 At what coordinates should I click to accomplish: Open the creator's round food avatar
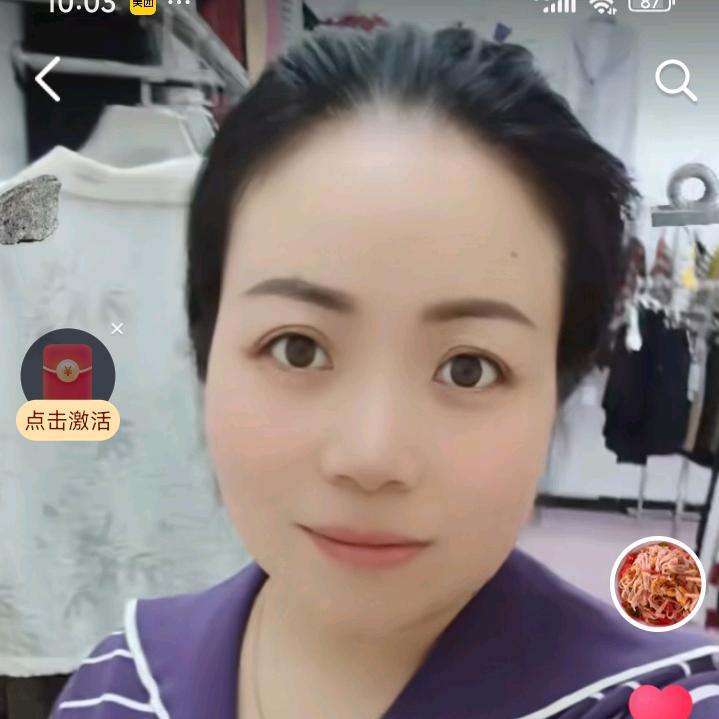pos(658,584)
